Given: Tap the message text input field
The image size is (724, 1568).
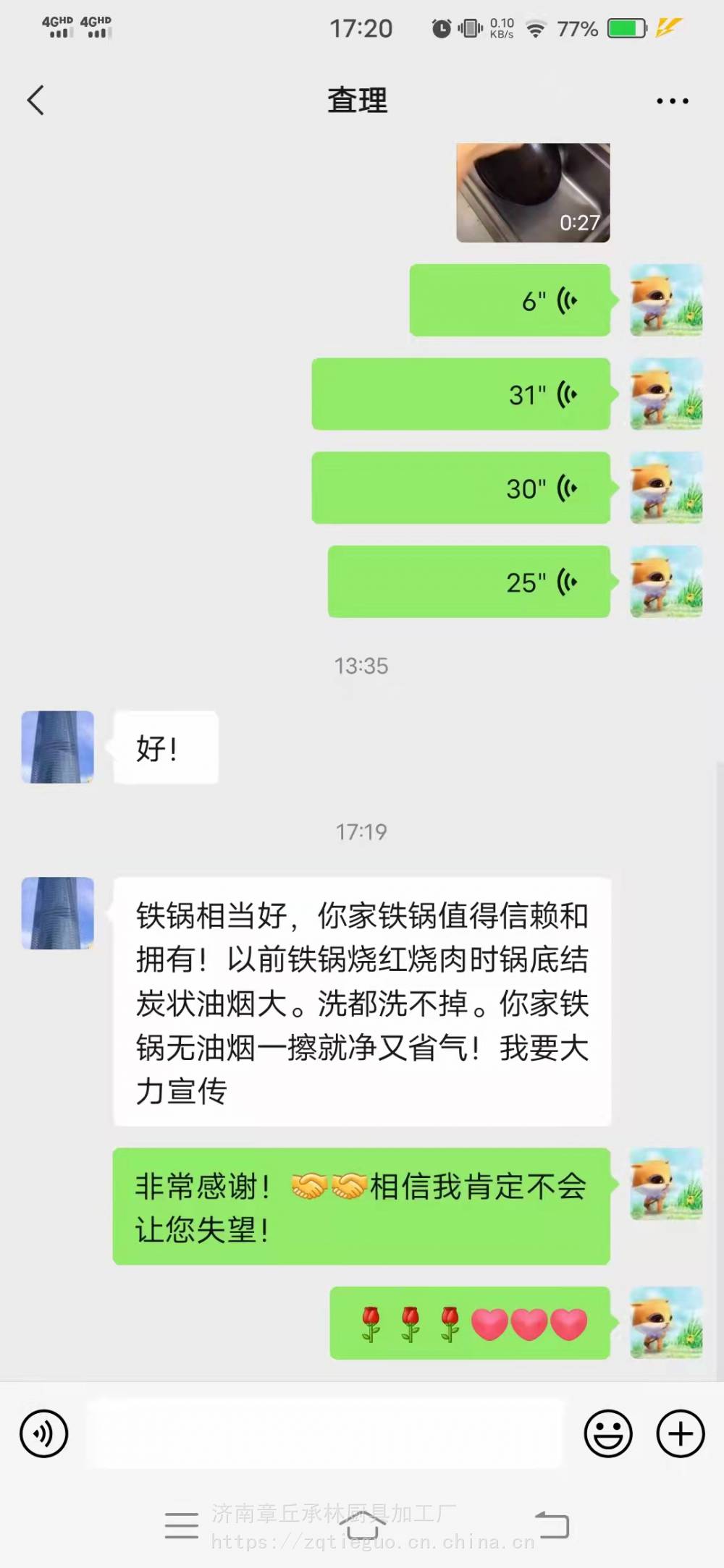Looking at the screenshot, I should point(324,1433).
